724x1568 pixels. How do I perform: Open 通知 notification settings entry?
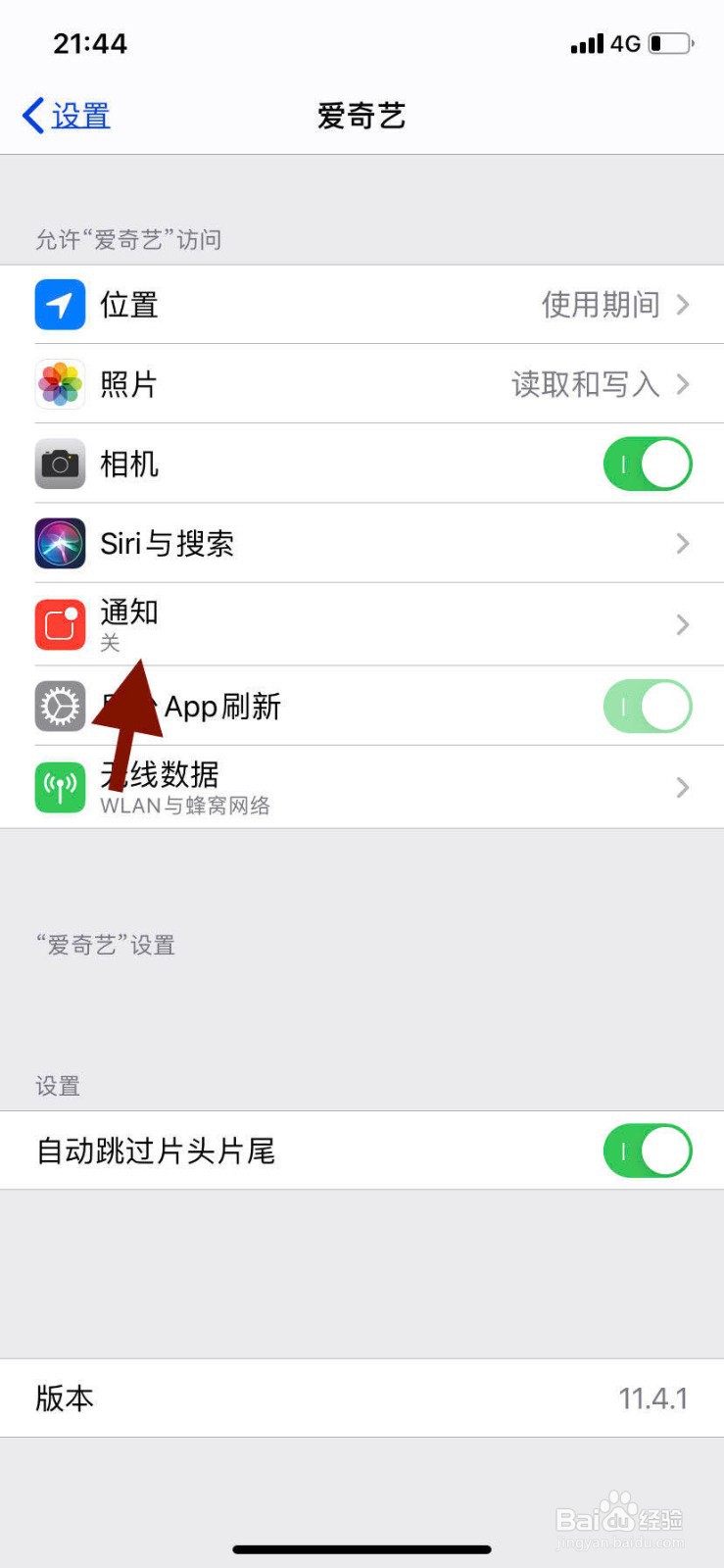coord(361,624)
